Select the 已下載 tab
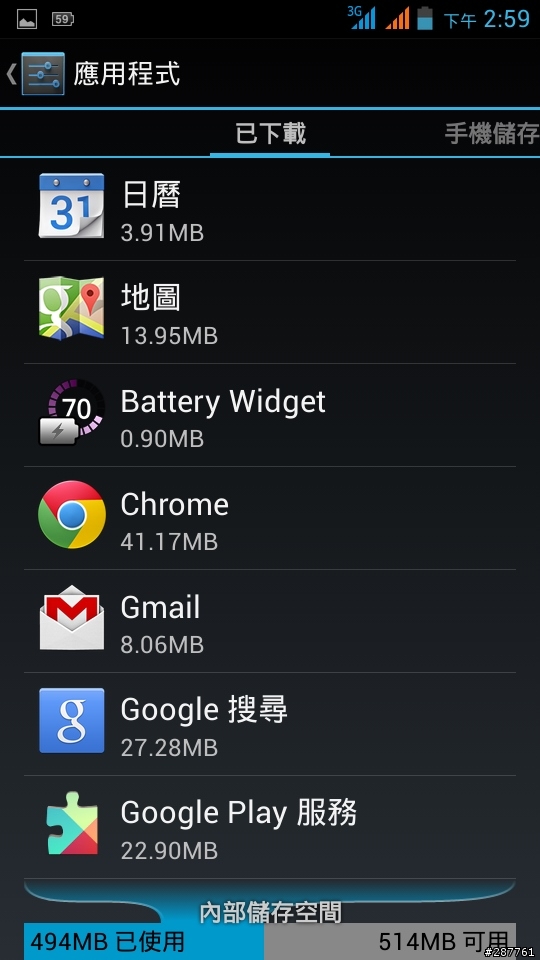Image resolution: width=540 pixels, height=960 pixels. [270, 133]
